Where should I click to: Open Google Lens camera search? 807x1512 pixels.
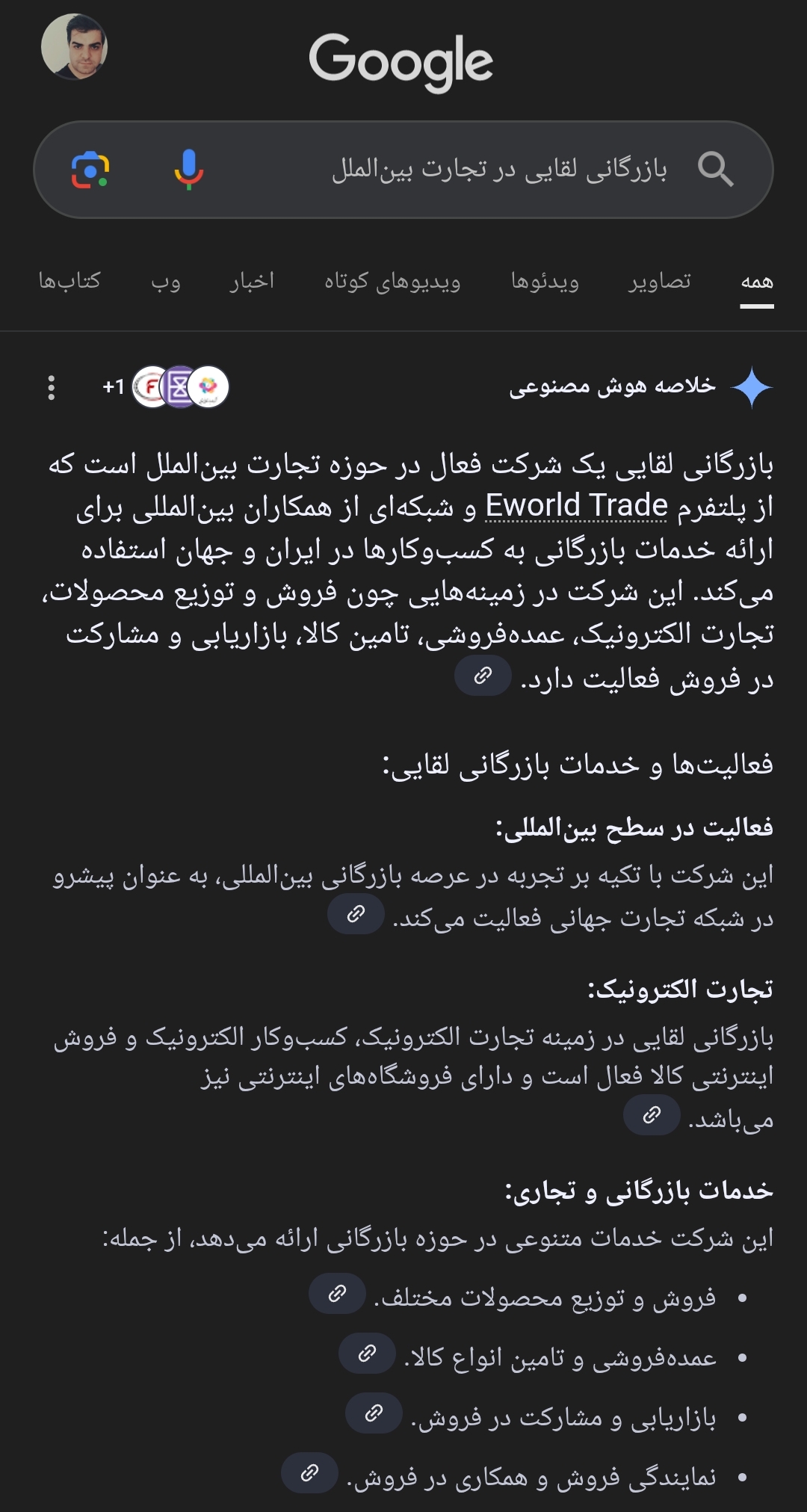(x=90, y=170)
